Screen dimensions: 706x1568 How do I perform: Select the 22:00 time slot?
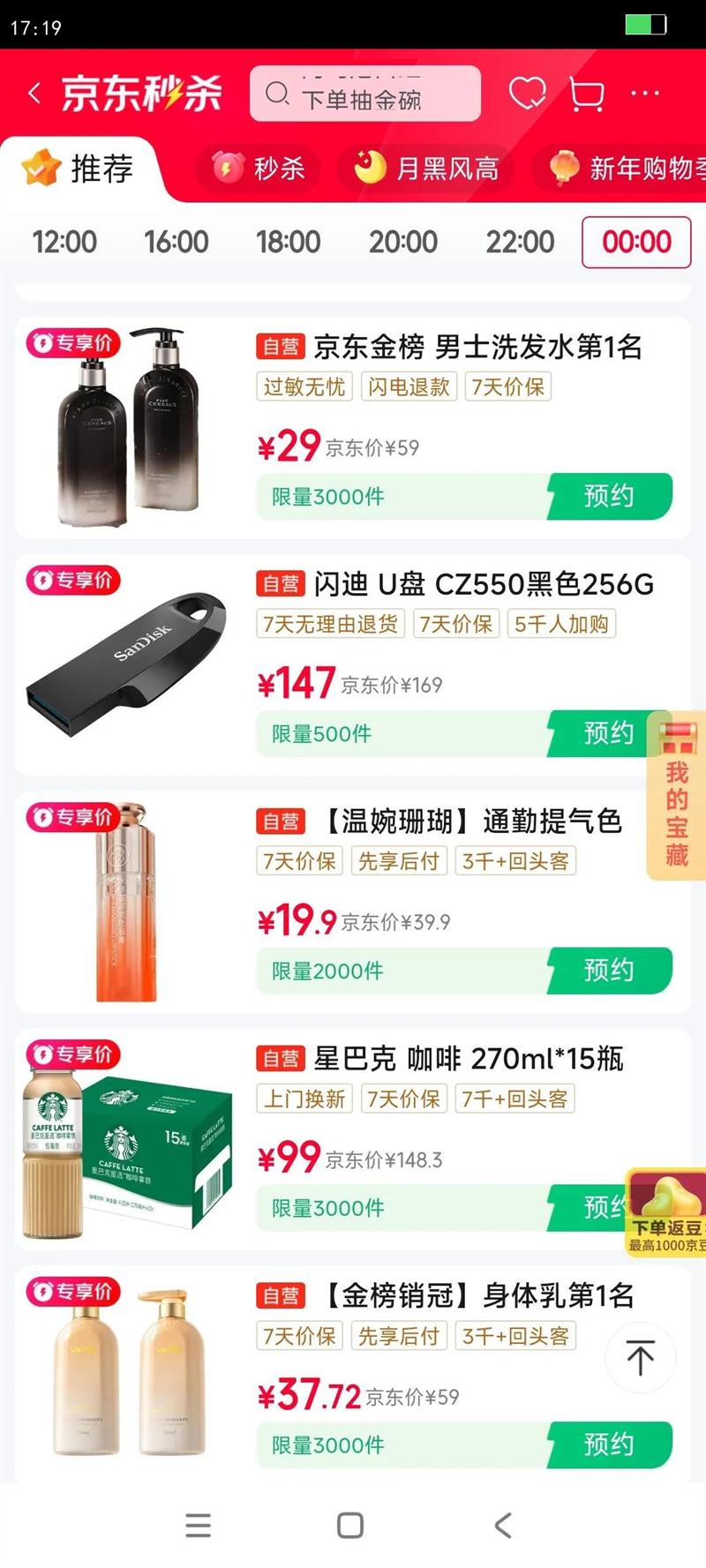[520, 242]
